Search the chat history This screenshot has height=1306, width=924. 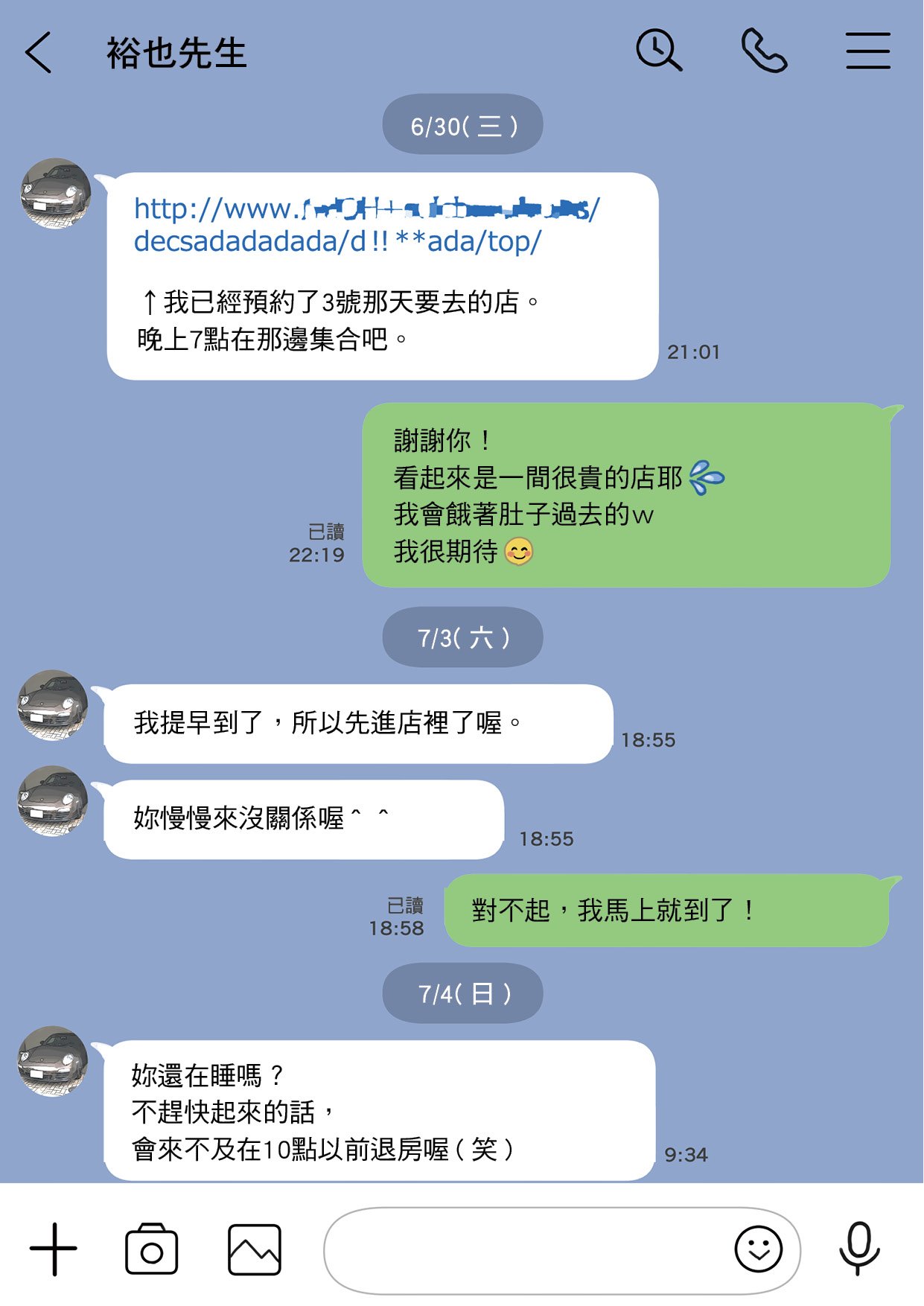coord(658,51)
